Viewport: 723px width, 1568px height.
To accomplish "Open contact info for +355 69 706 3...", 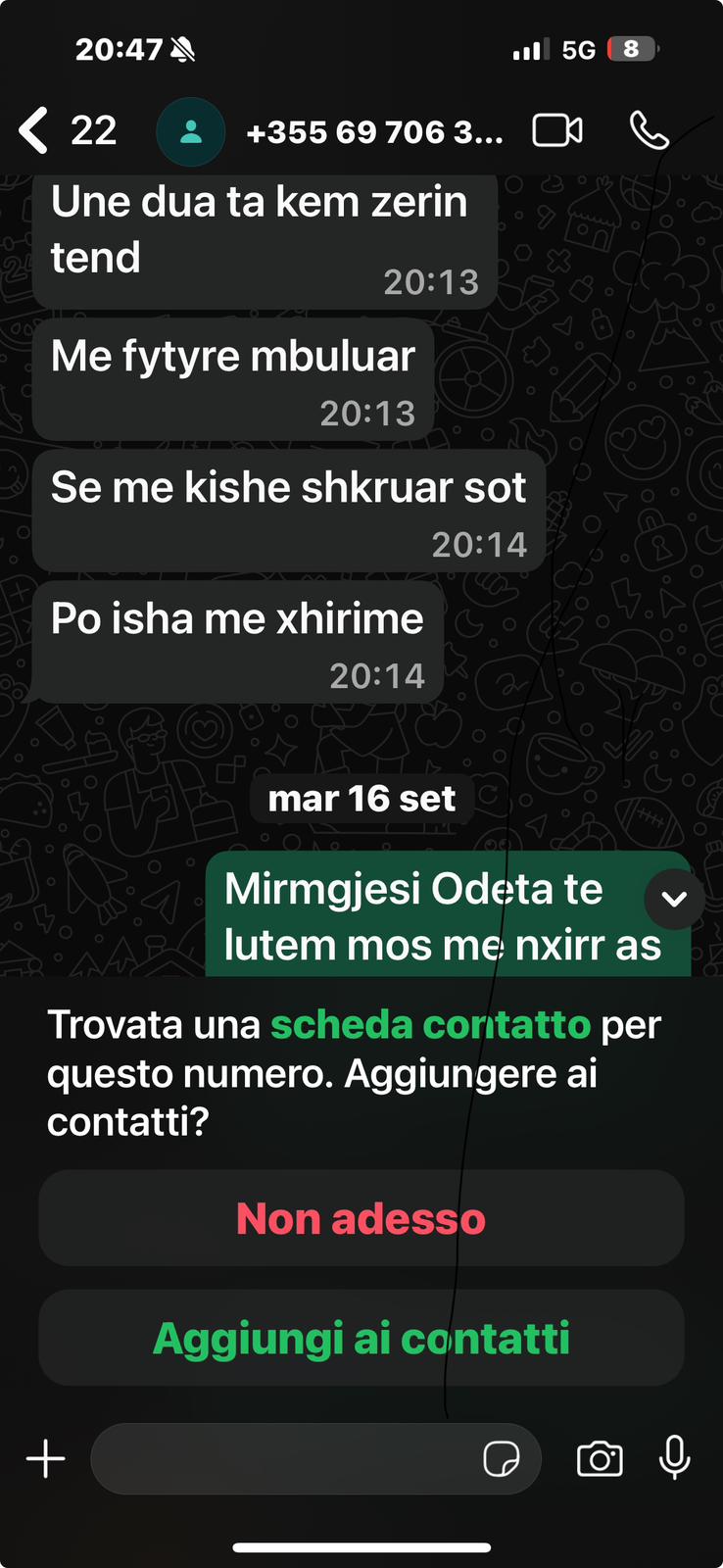I will coord(374,132).
